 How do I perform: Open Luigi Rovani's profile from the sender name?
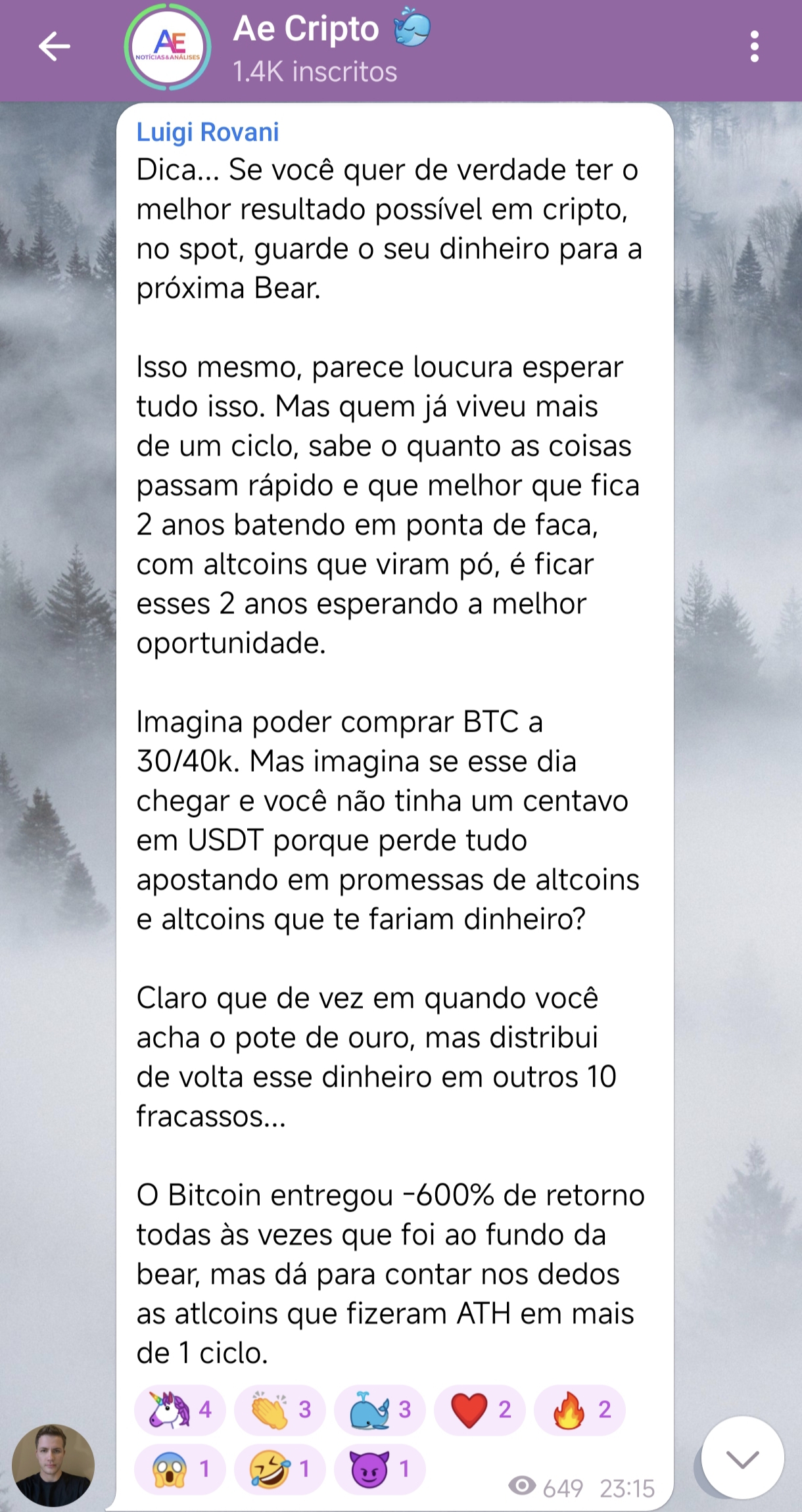(x=208, y=132)
